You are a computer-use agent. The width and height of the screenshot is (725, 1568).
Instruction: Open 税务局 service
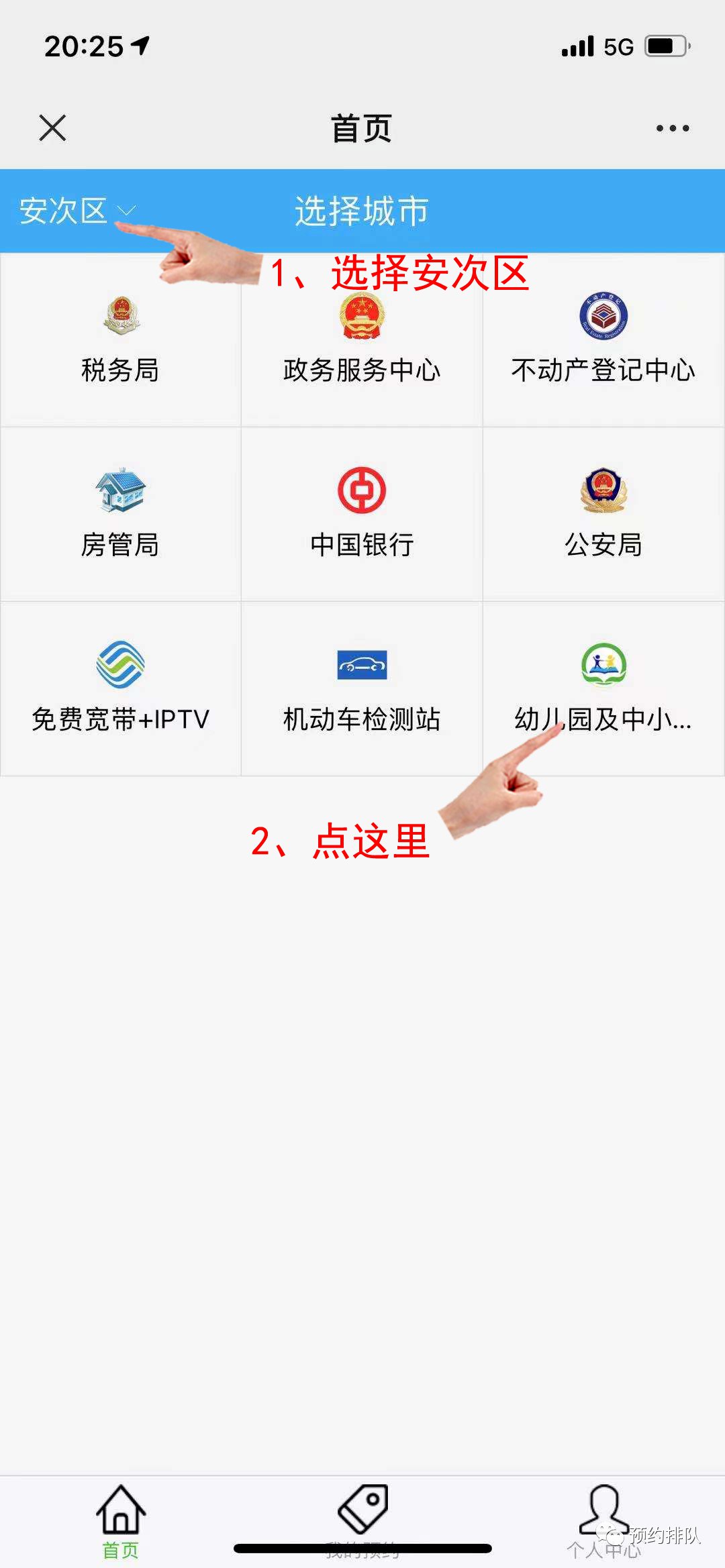(120, 340)
